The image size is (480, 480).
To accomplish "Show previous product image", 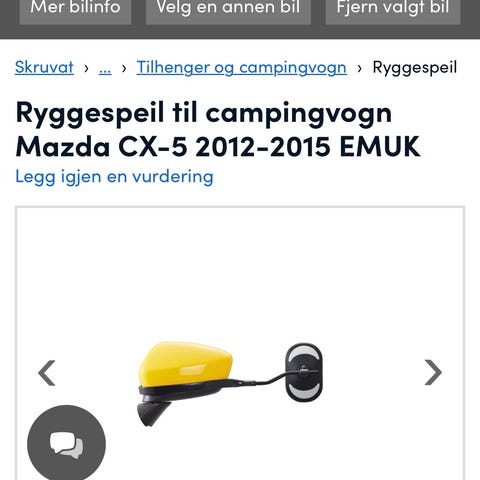I will coord(47,373).
